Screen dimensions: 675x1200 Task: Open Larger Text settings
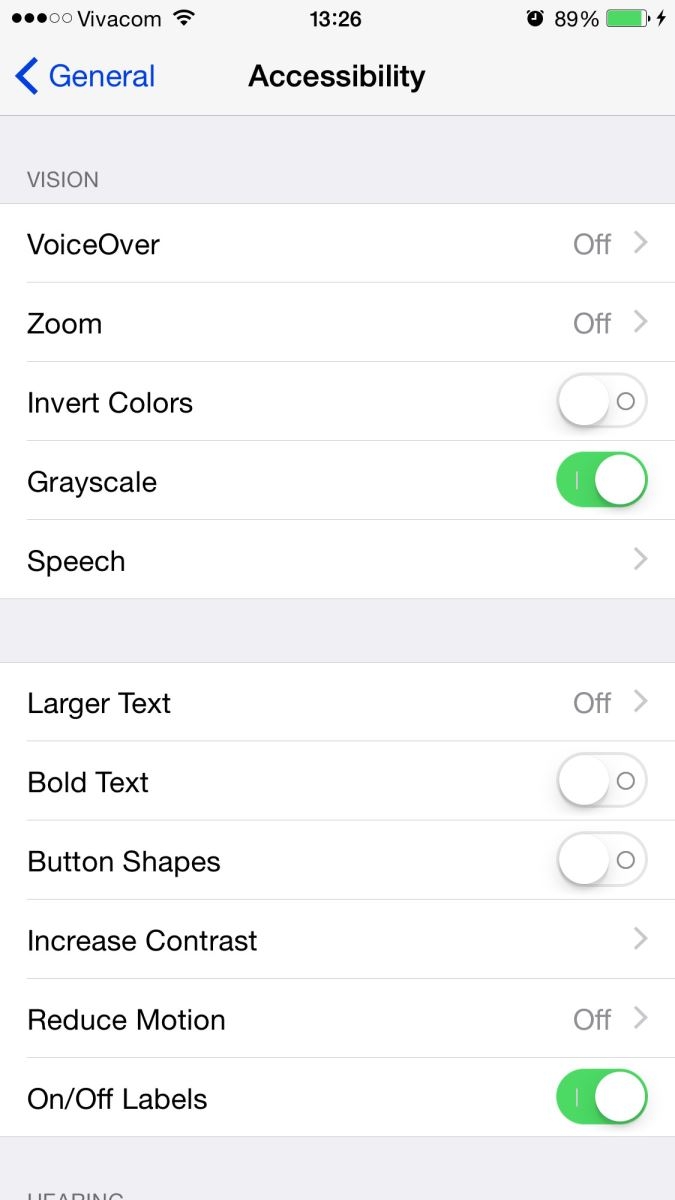click(337, 703)
